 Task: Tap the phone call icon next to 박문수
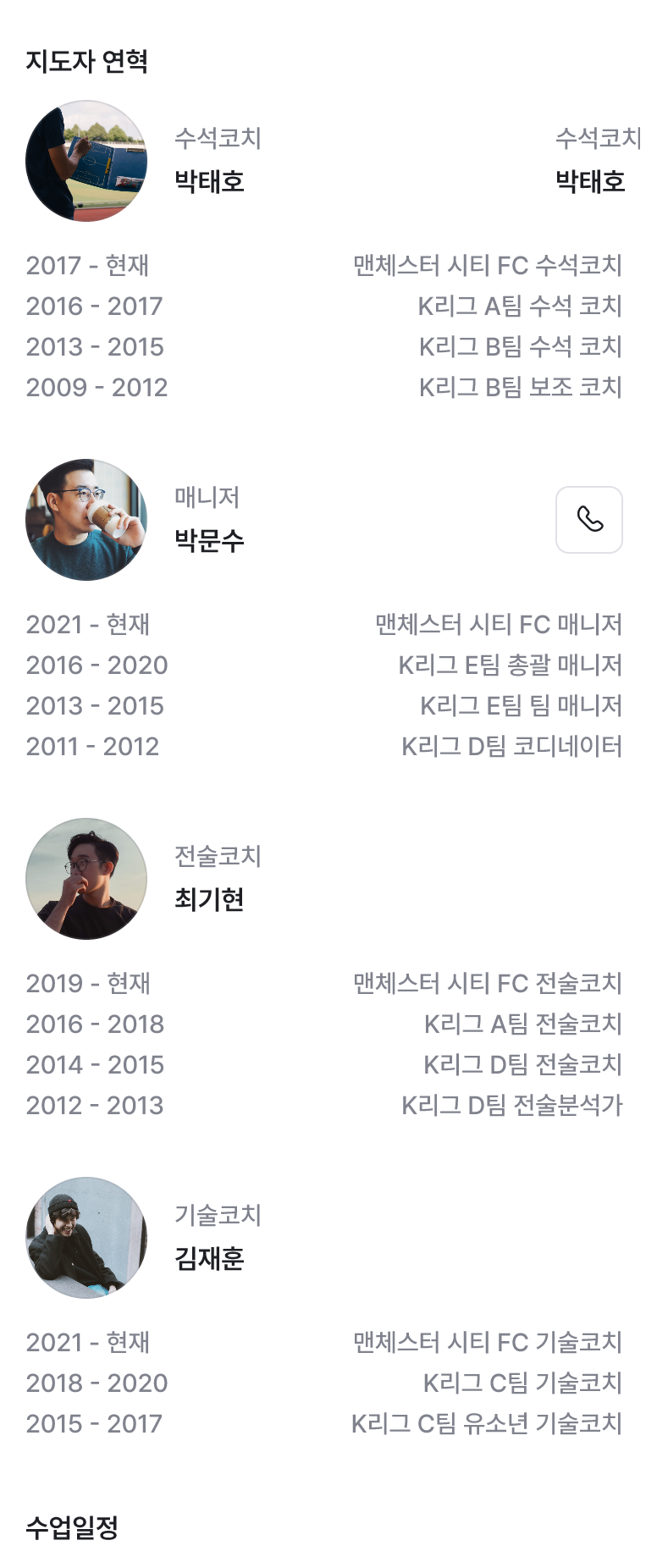pos(588,521)
